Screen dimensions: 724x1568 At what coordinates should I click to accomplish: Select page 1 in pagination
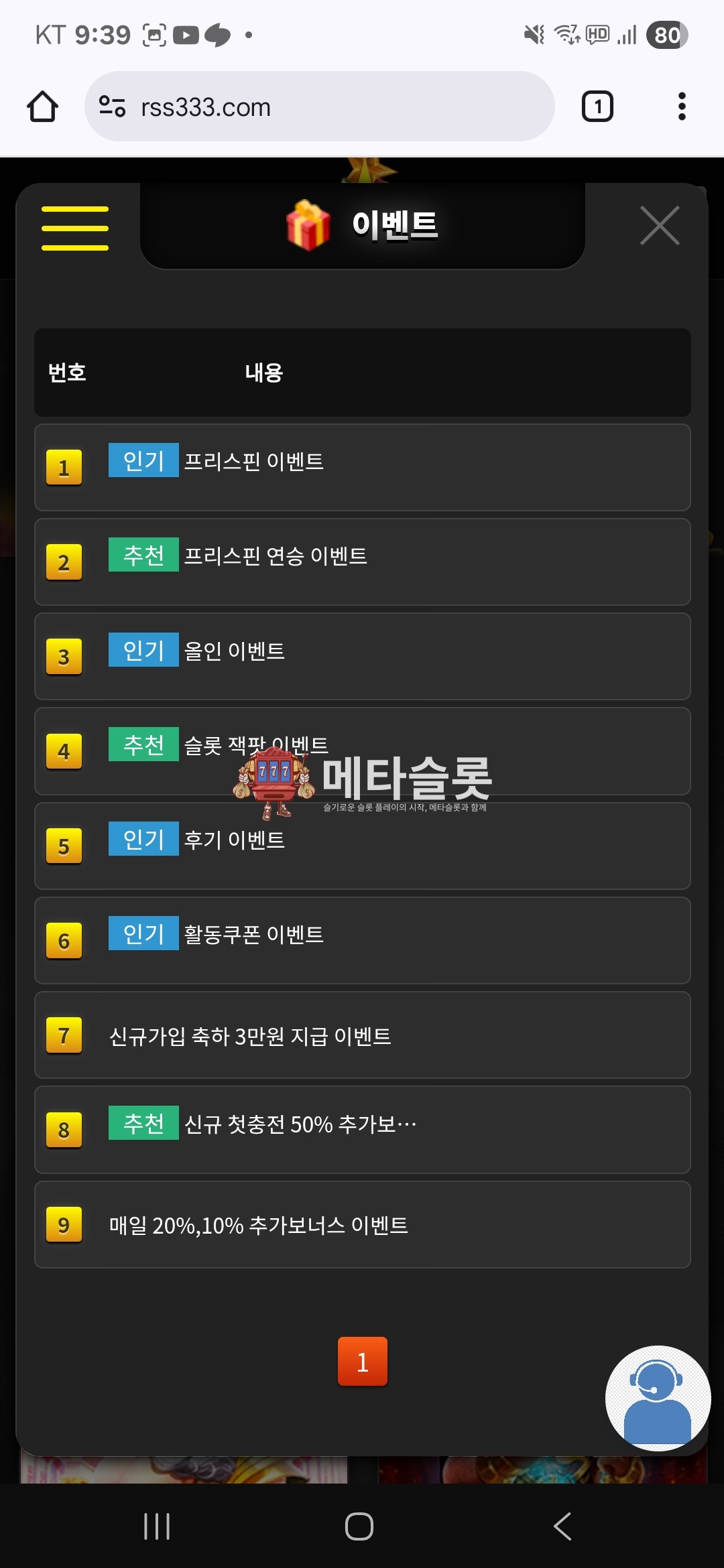362,1361
